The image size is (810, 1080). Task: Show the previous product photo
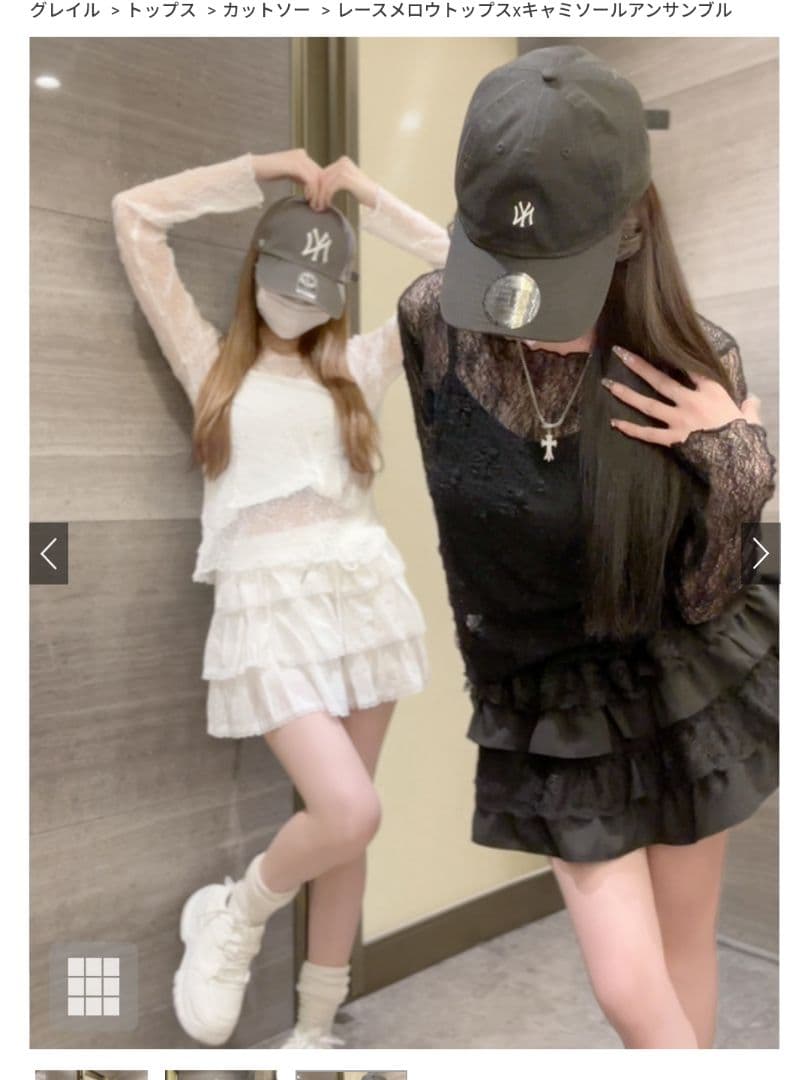[x=49, y=553]
